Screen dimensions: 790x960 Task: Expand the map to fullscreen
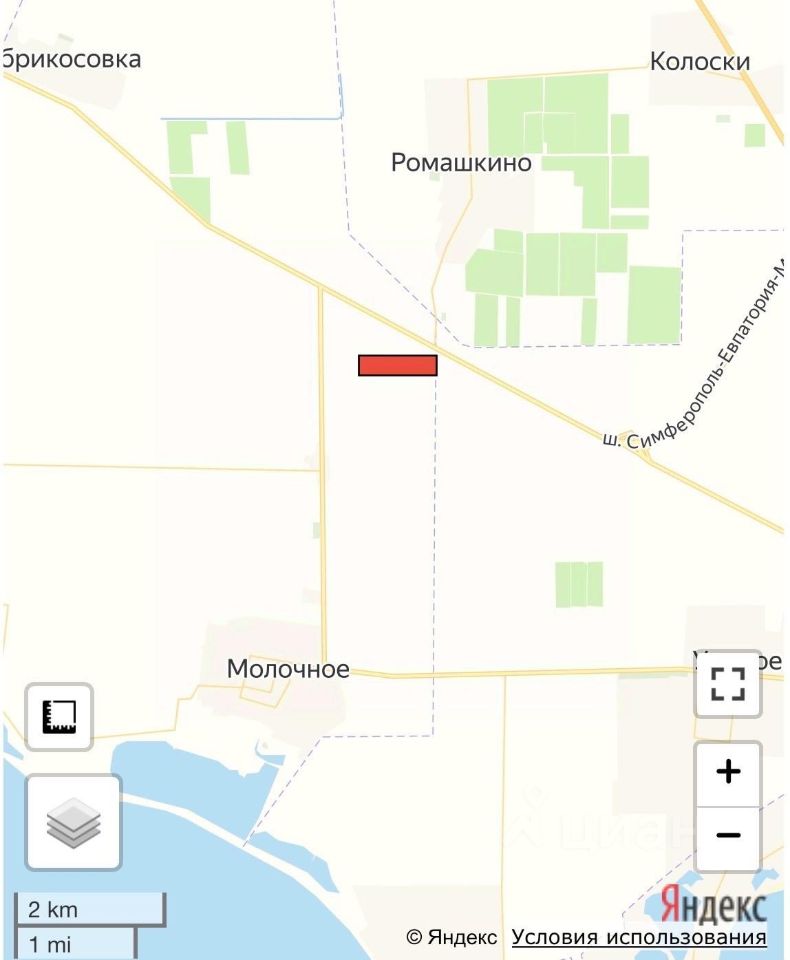click(728, 685)
